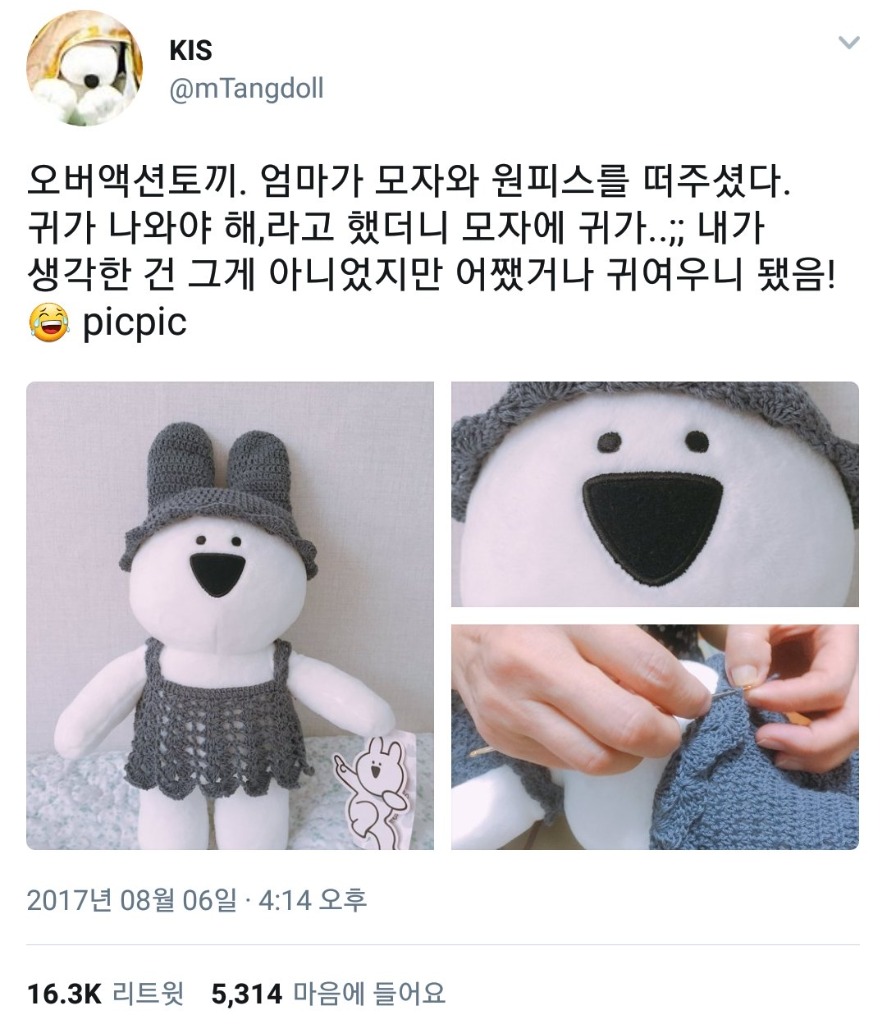Open the tweet options dropdown chevron
The width and height of the screenshot is (886, 1024).
point(848,43)
